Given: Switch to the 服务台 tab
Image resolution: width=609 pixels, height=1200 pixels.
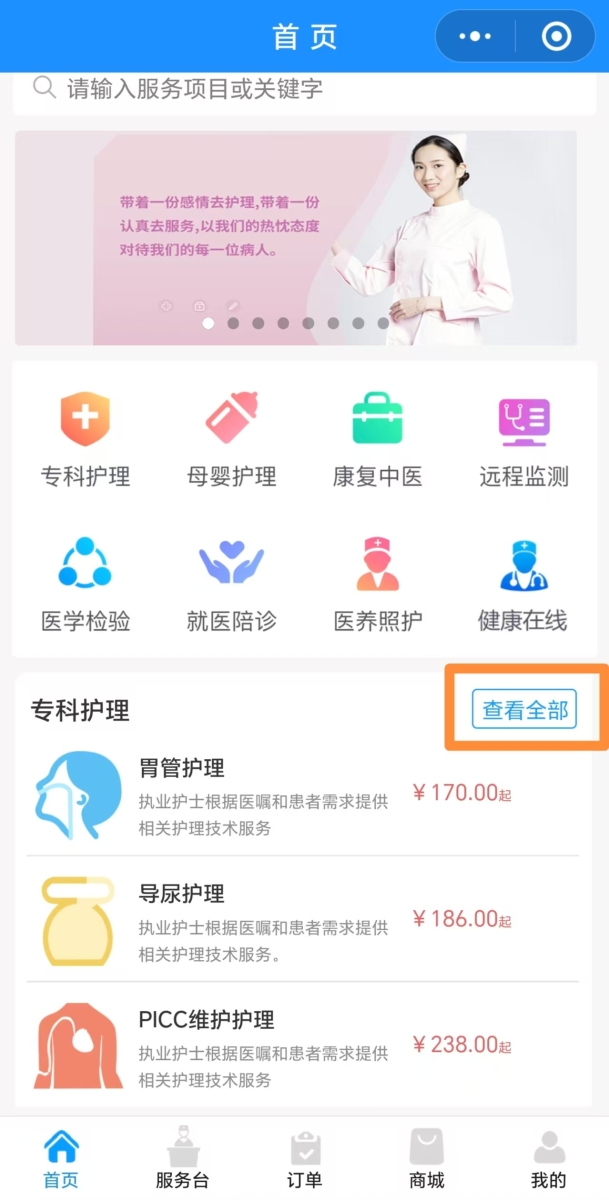Looking at the screenshot, I should coord(182,1160).
